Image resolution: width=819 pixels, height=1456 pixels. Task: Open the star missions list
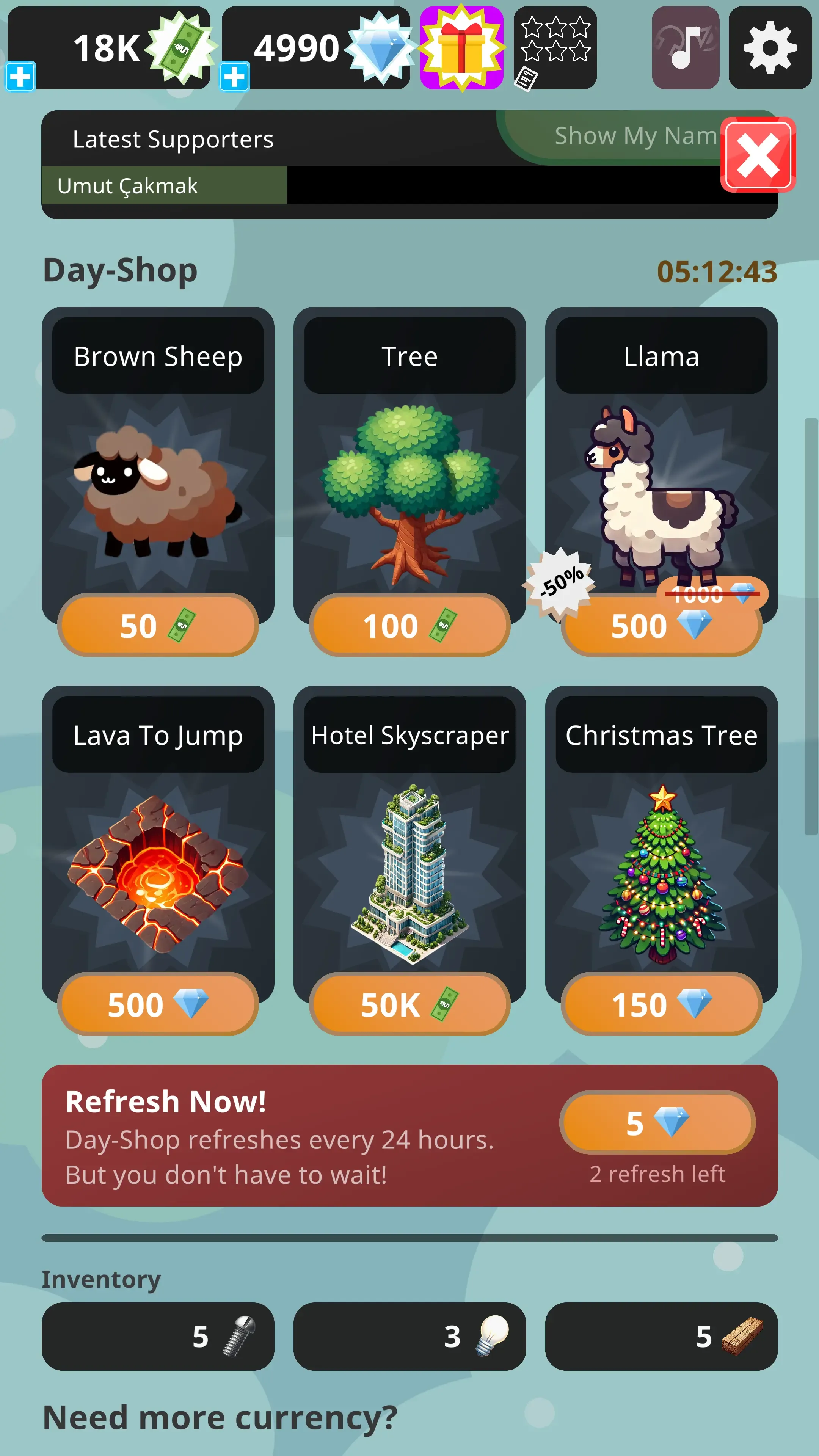click(555, 48)
